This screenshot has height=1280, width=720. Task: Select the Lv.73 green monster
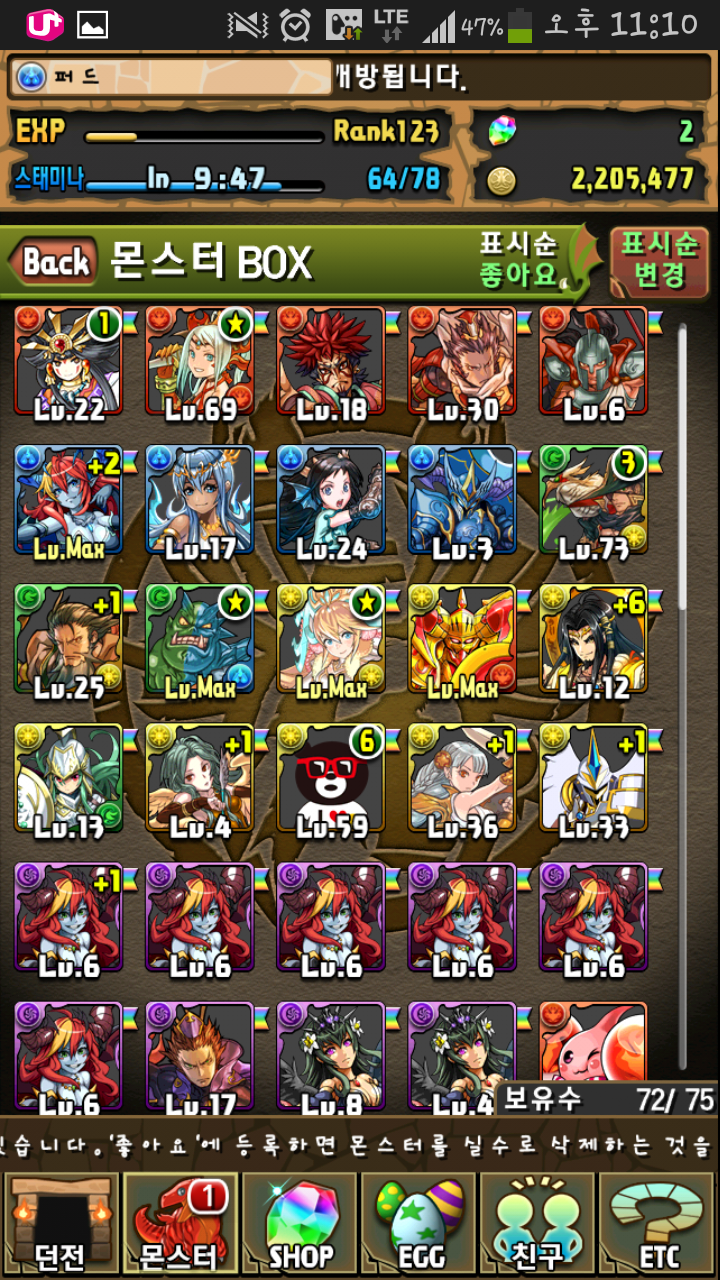[593, 500]
